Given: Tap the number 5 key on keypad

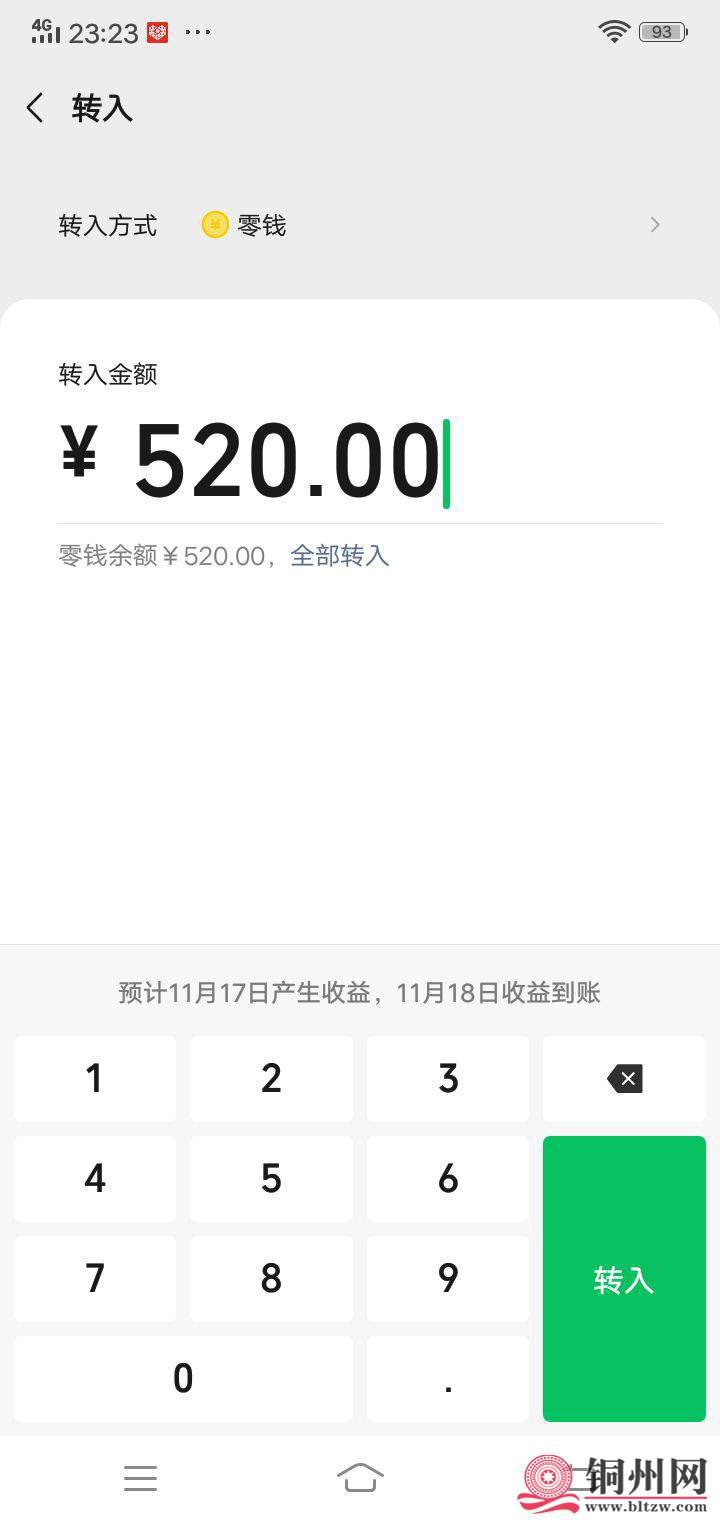Looking at the screenshot, I should pyautogui.click(x=271, y=1179).
